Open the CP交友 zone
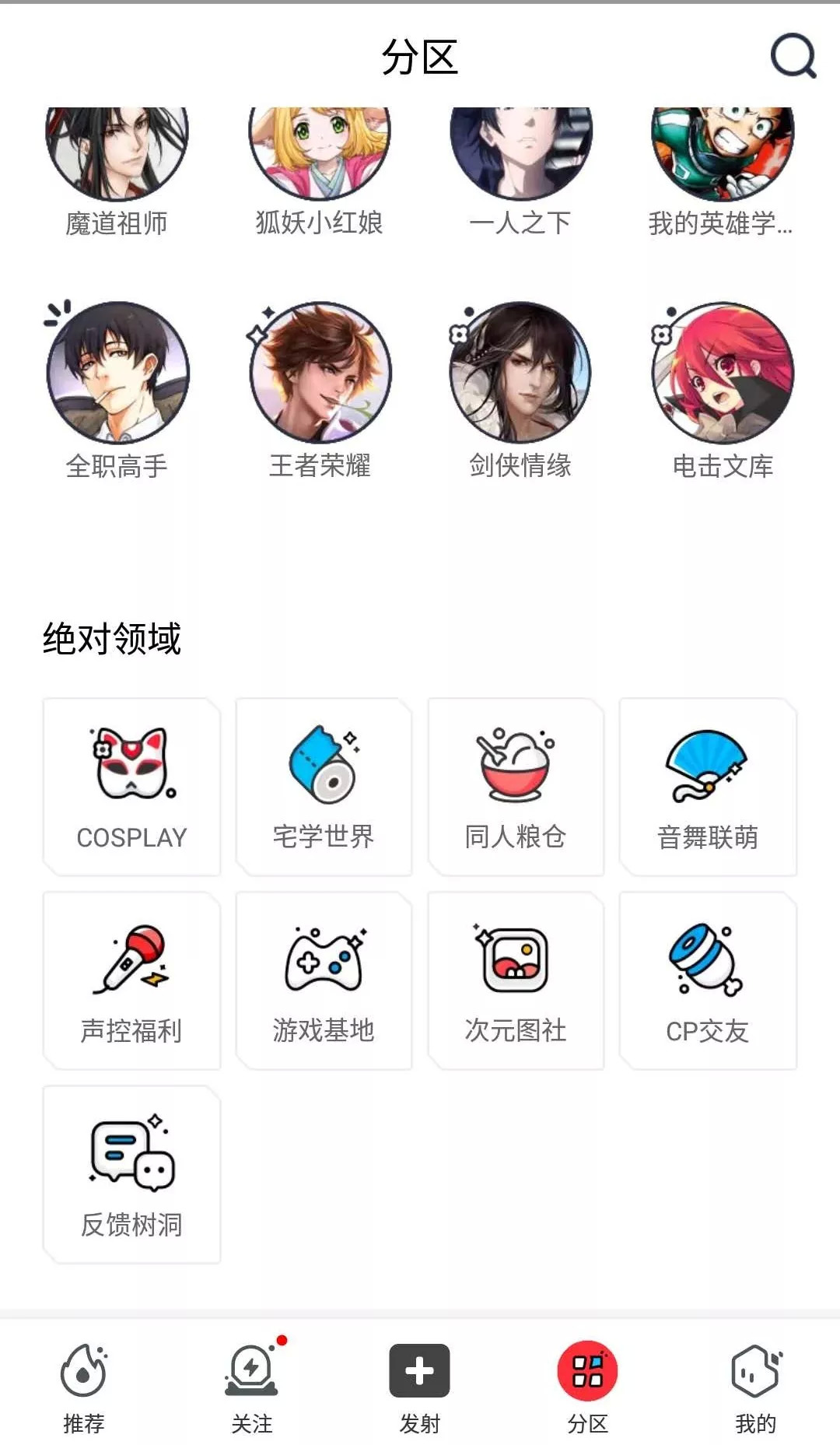840x1445 pixels. 708,980
